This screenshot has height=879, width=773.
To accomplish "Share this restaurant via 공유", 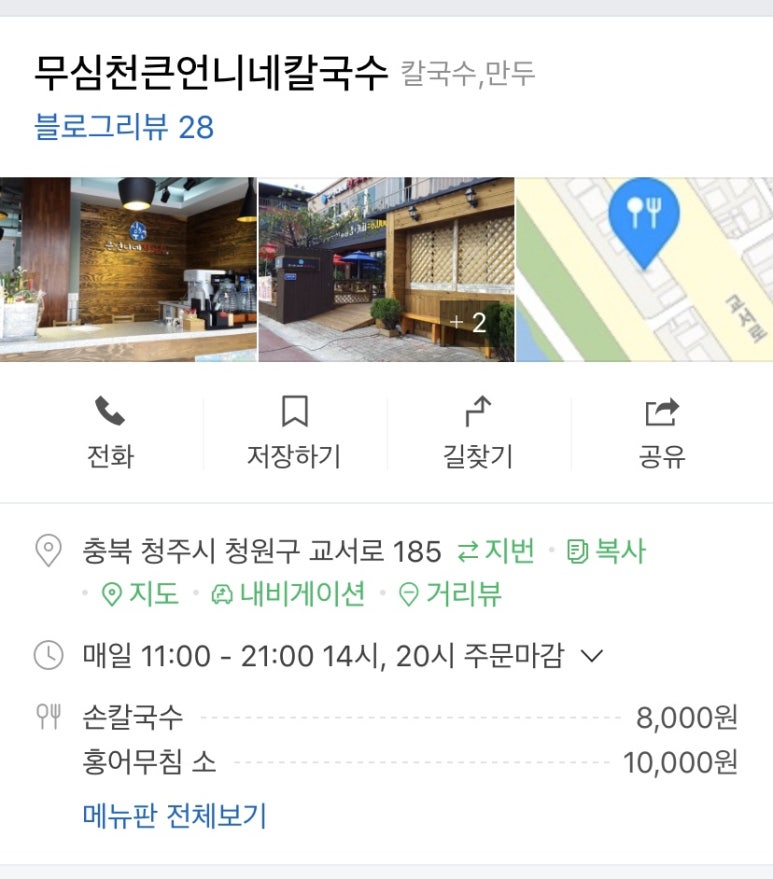I will 662,433.
